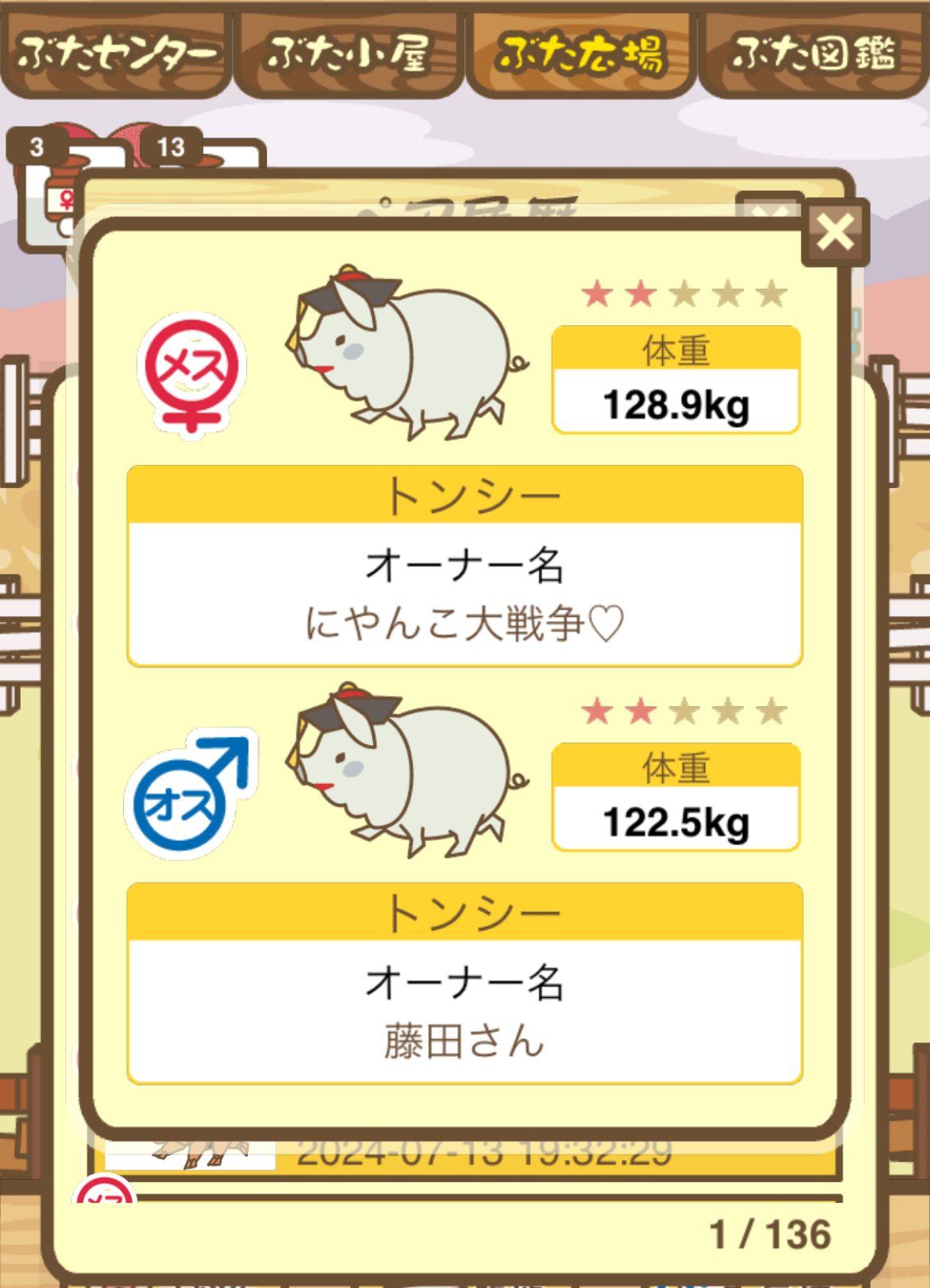Close the pig pair details popup
This screenshot has height=1288, width=930.
pos(835,233)
